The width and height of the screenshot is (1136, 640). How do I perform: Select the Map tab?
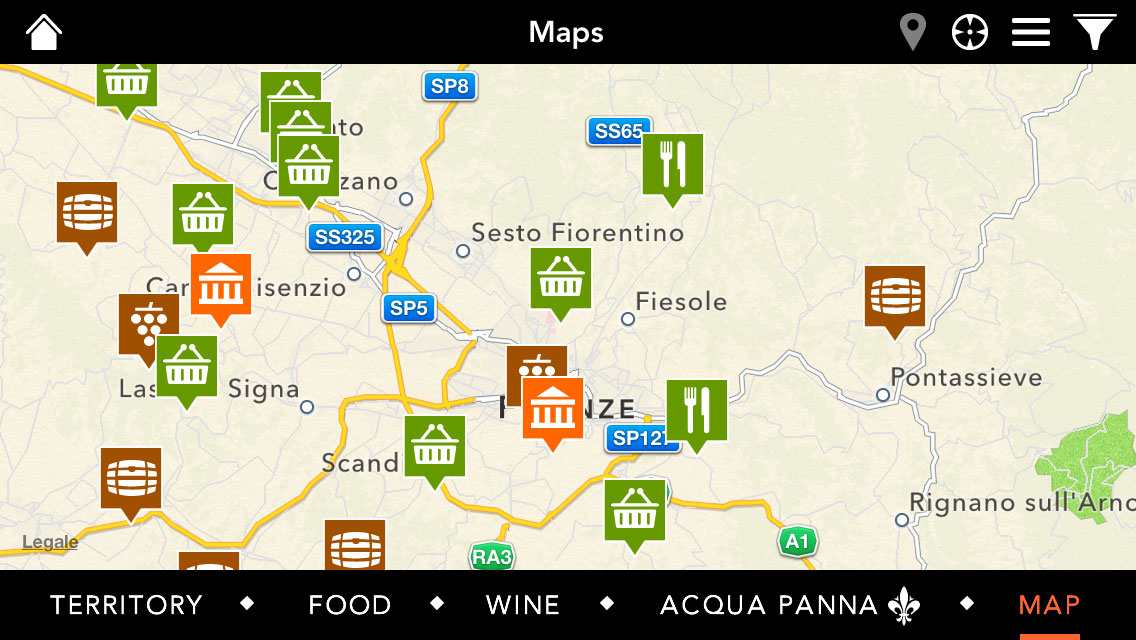[x=1049, y=605]
